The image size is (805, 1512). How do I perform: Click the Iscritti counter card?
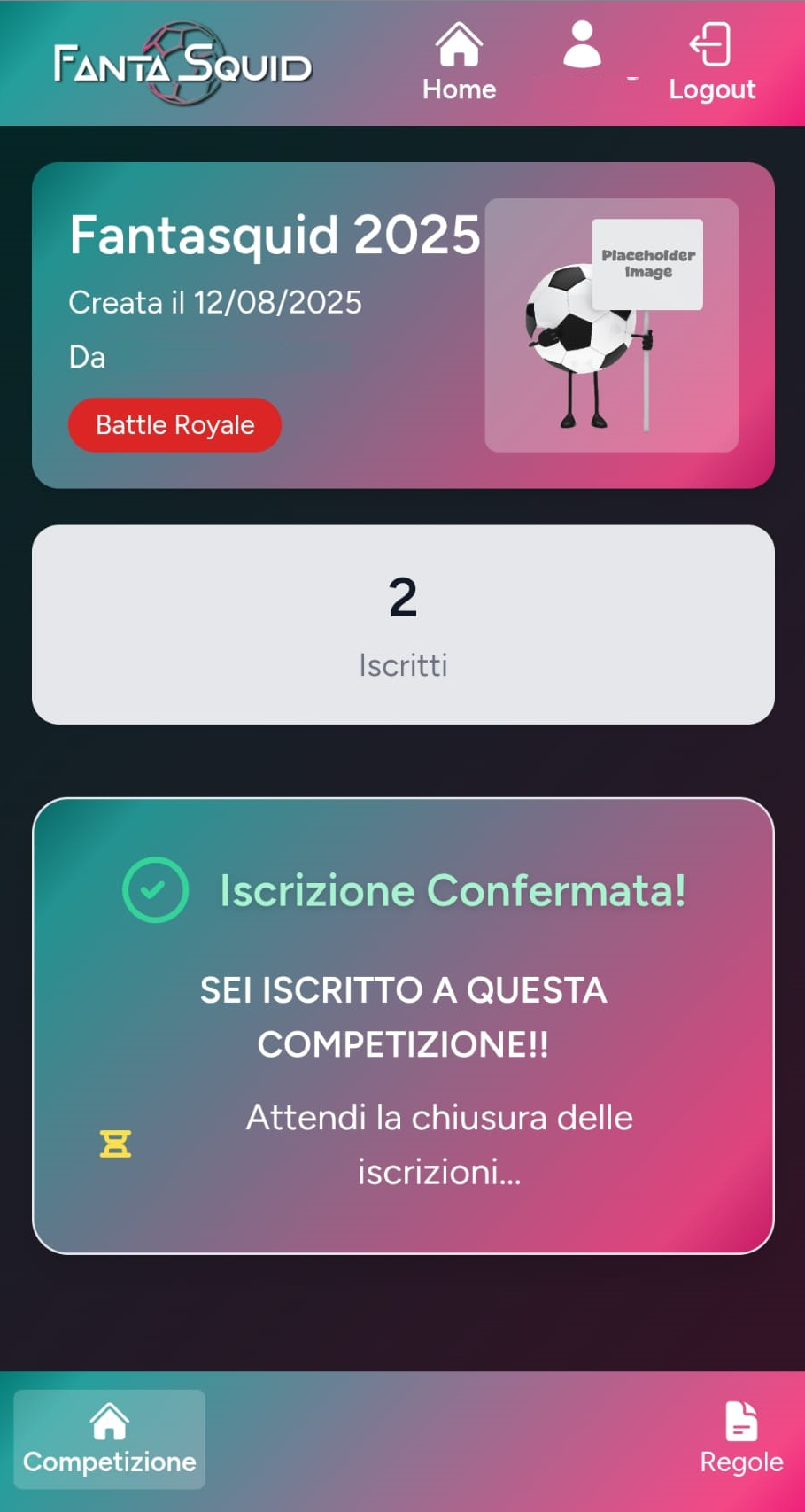pos(403,624)
